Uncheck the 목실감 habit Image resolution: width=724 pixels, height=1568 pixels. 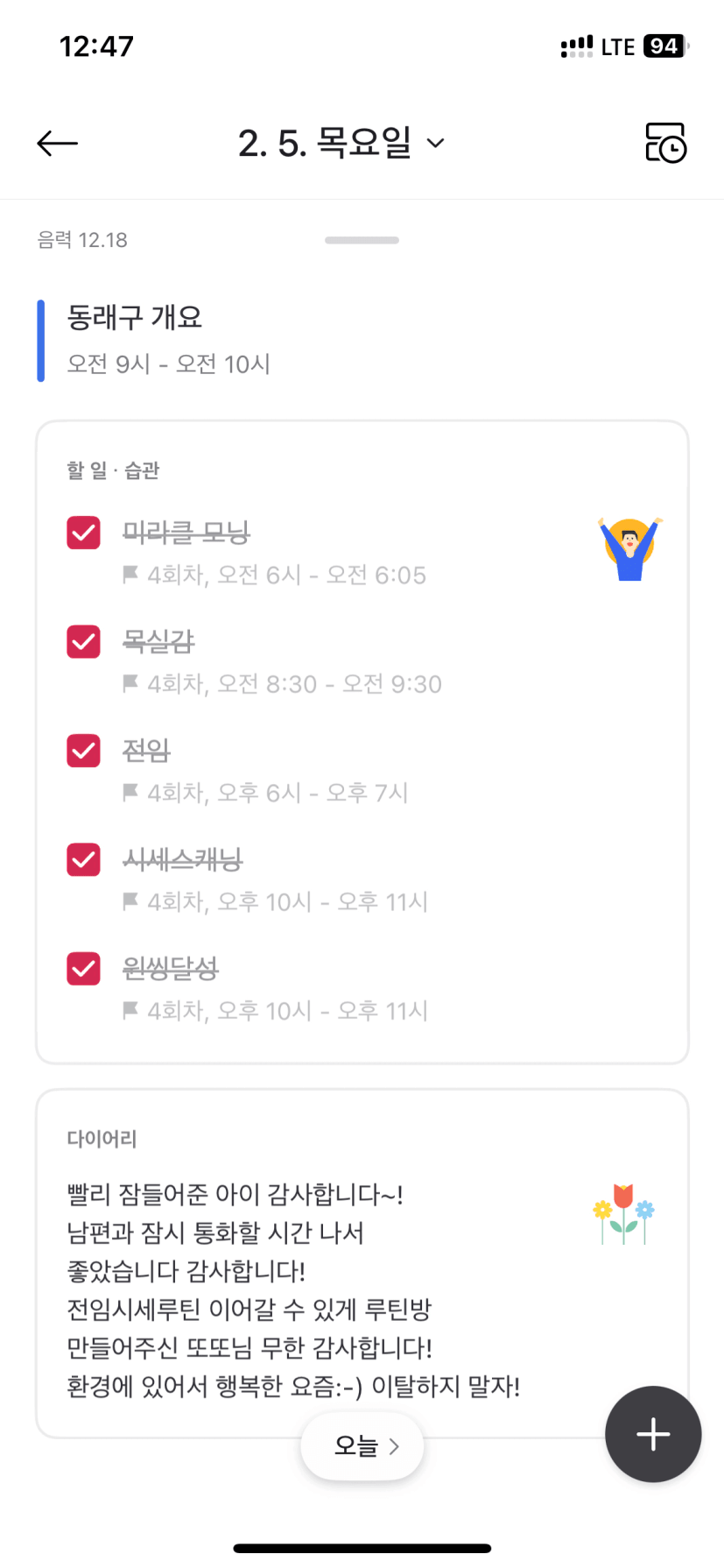(x=84, y=641)
